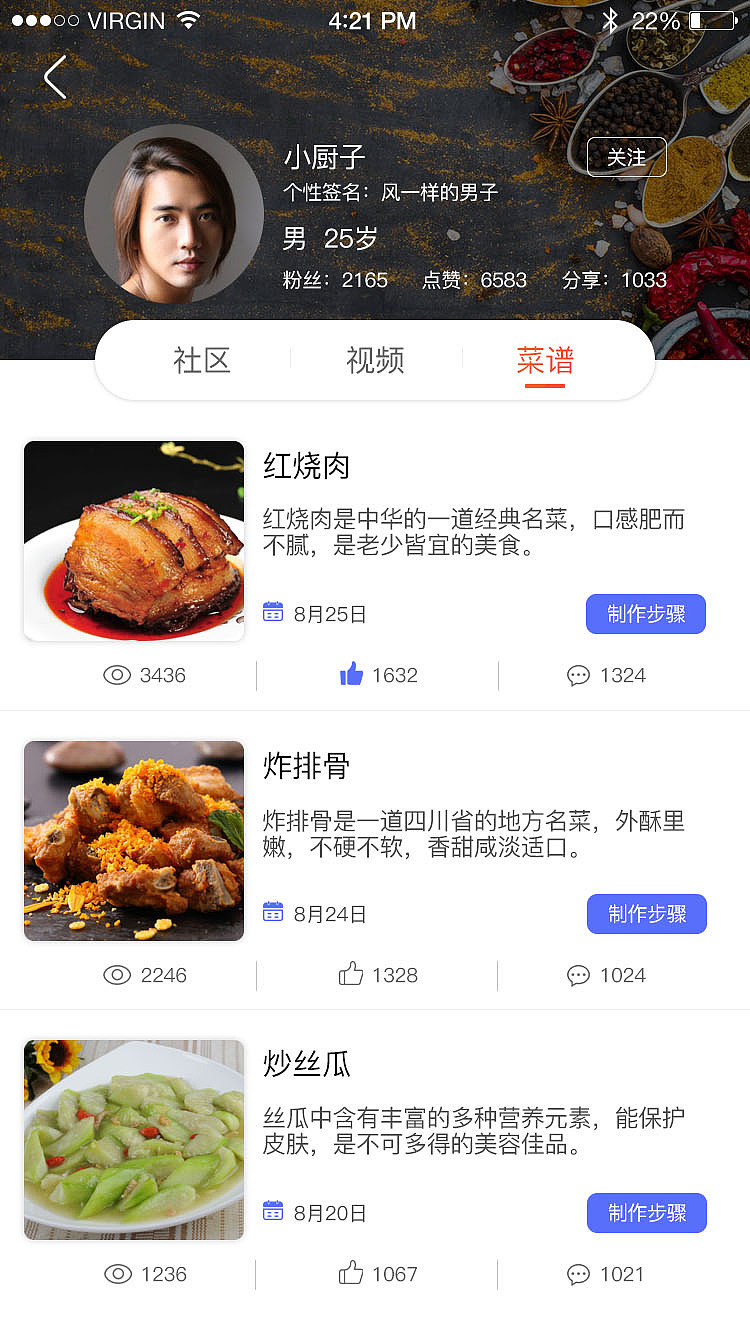Tap 小厨子's profile avatar photo

coord(173,214)
